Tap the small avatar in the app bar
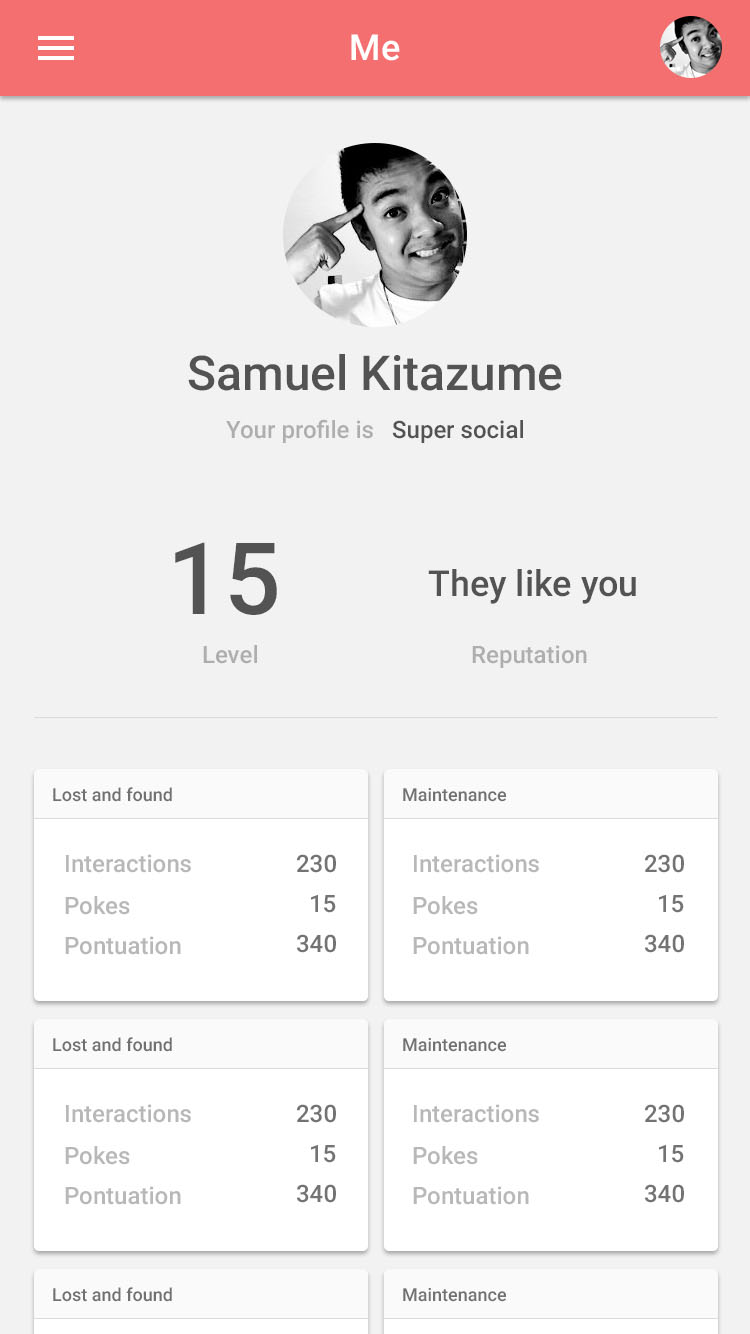The width and height of the screenshot is (750, 1334). click(x=691, y=47)
